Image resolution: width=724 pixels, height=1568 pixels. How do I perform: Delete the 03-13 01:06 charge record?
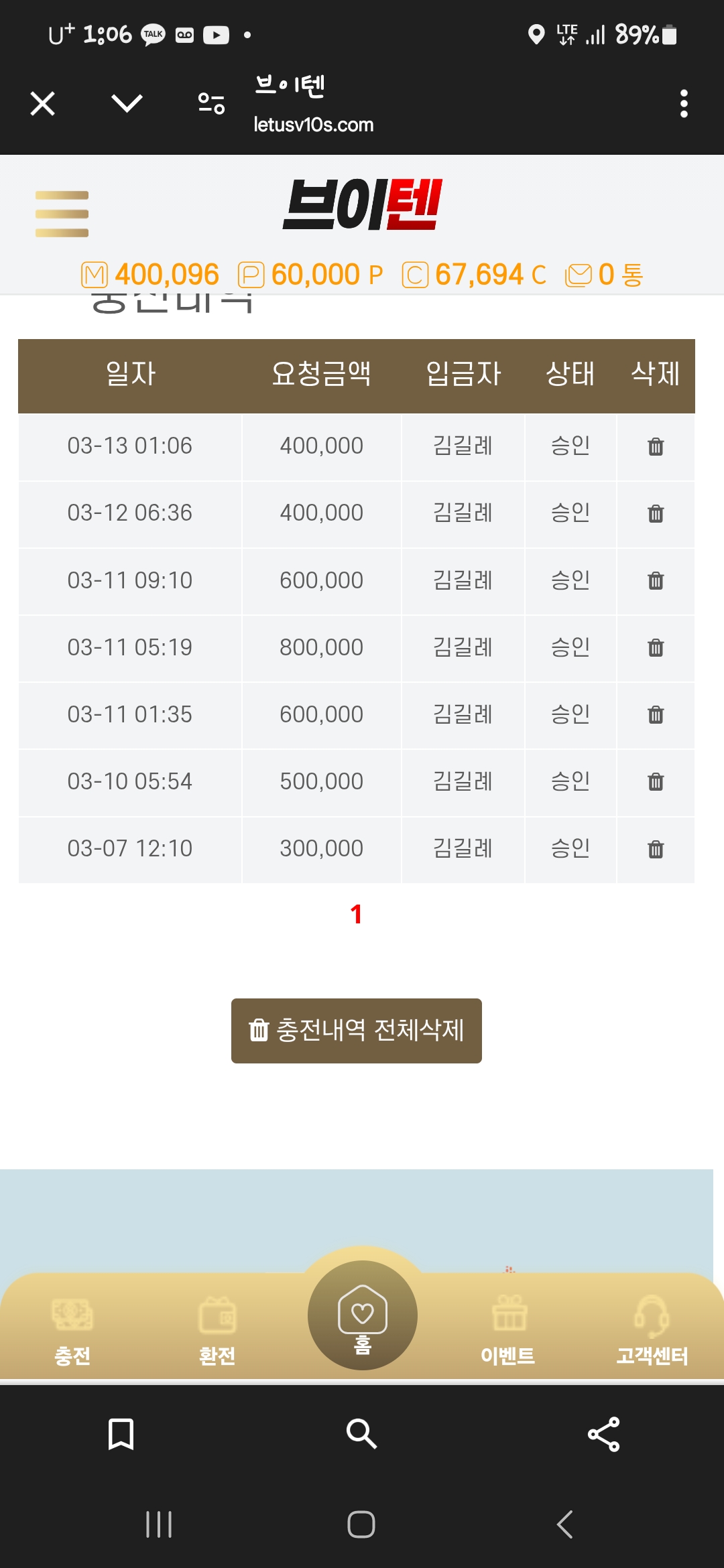pyautogui.click(x=656, y=447)
